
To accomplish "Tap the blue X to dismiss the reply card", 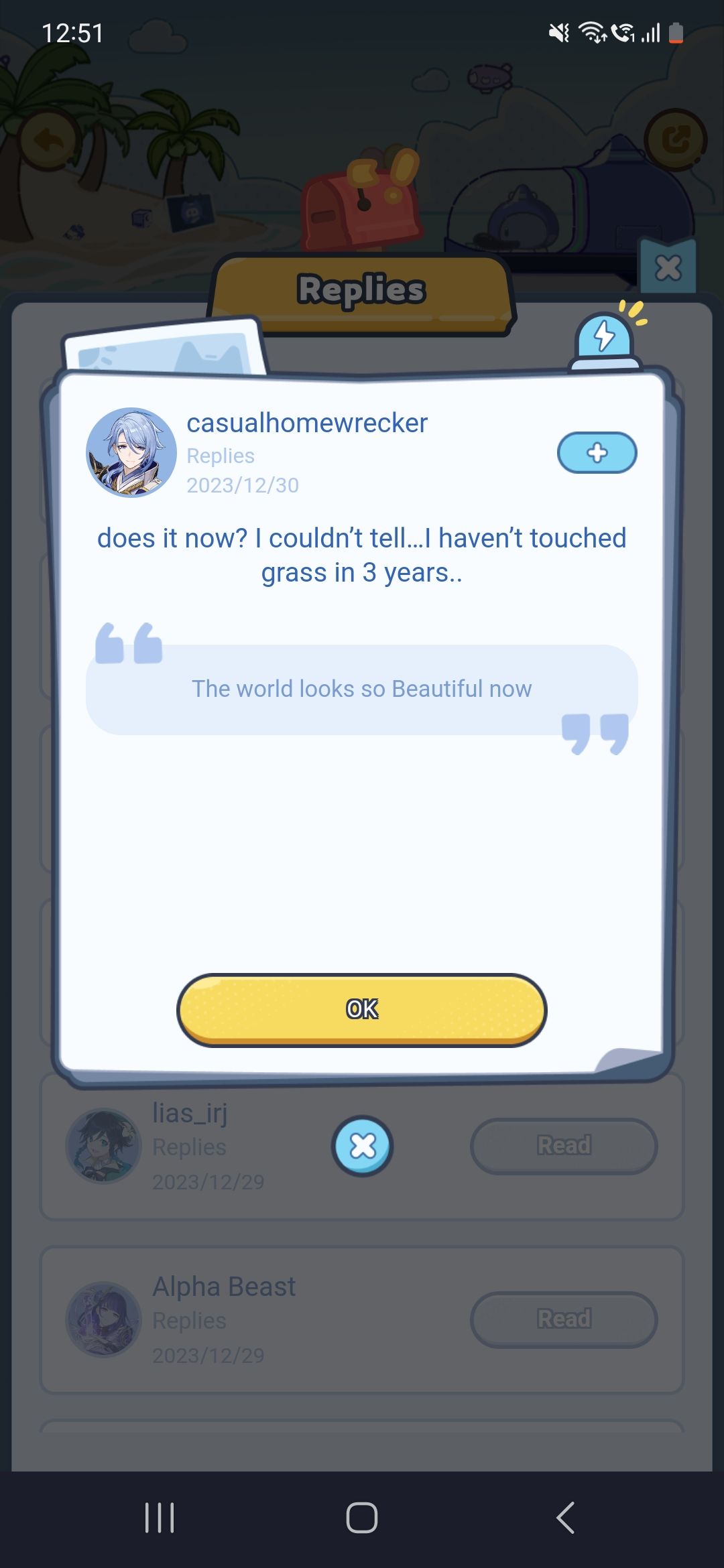I will click(362, 1146).
